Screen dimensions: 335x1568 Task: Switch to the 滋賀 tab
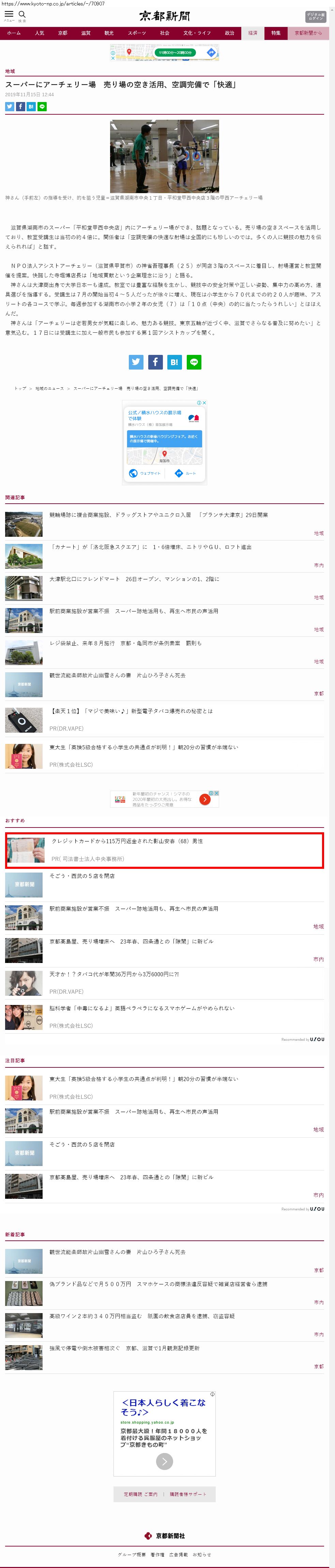[x=86, y=33]
